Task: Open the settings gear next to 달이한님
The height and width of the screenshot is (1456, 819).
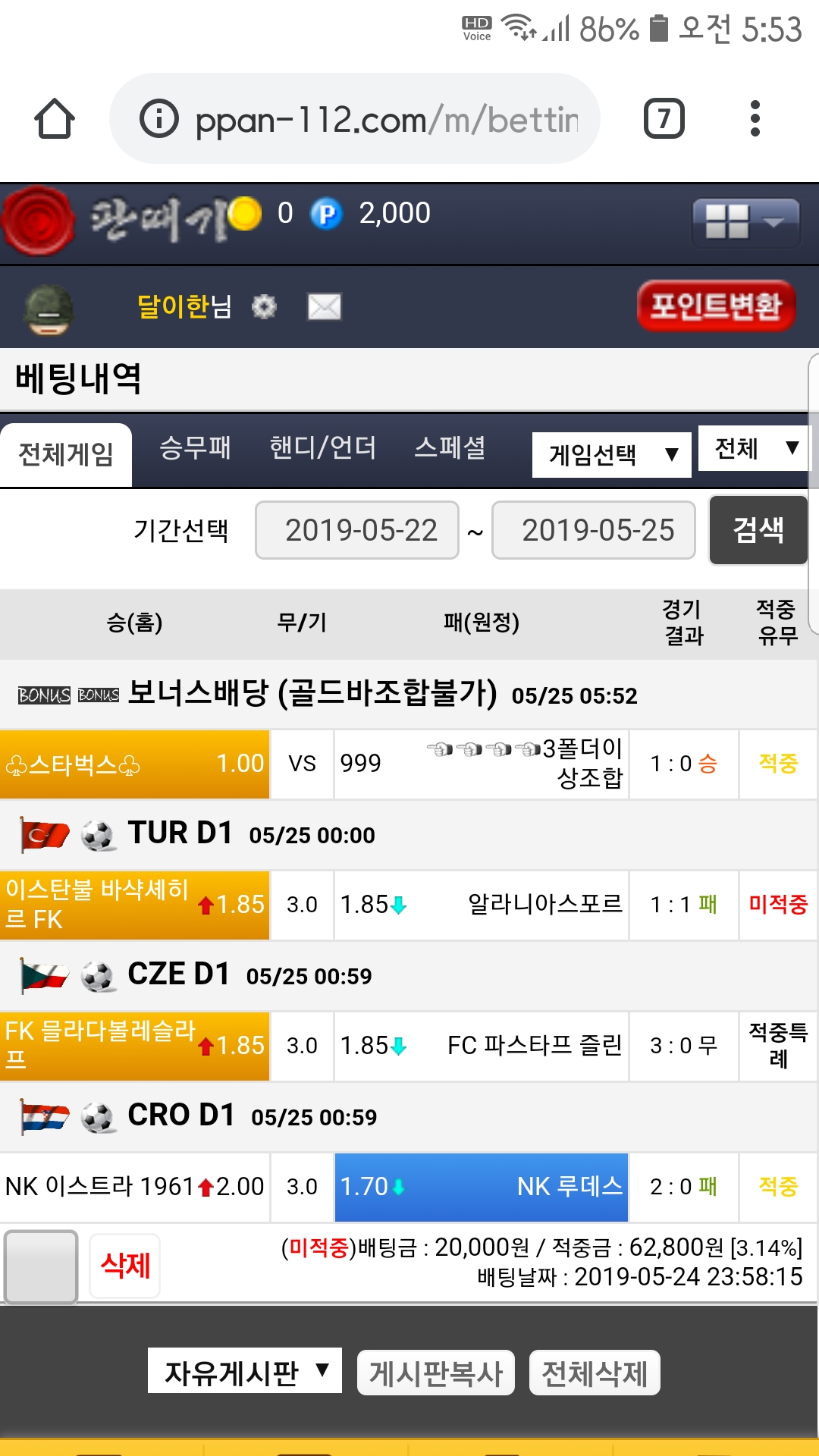Action: 264,307
